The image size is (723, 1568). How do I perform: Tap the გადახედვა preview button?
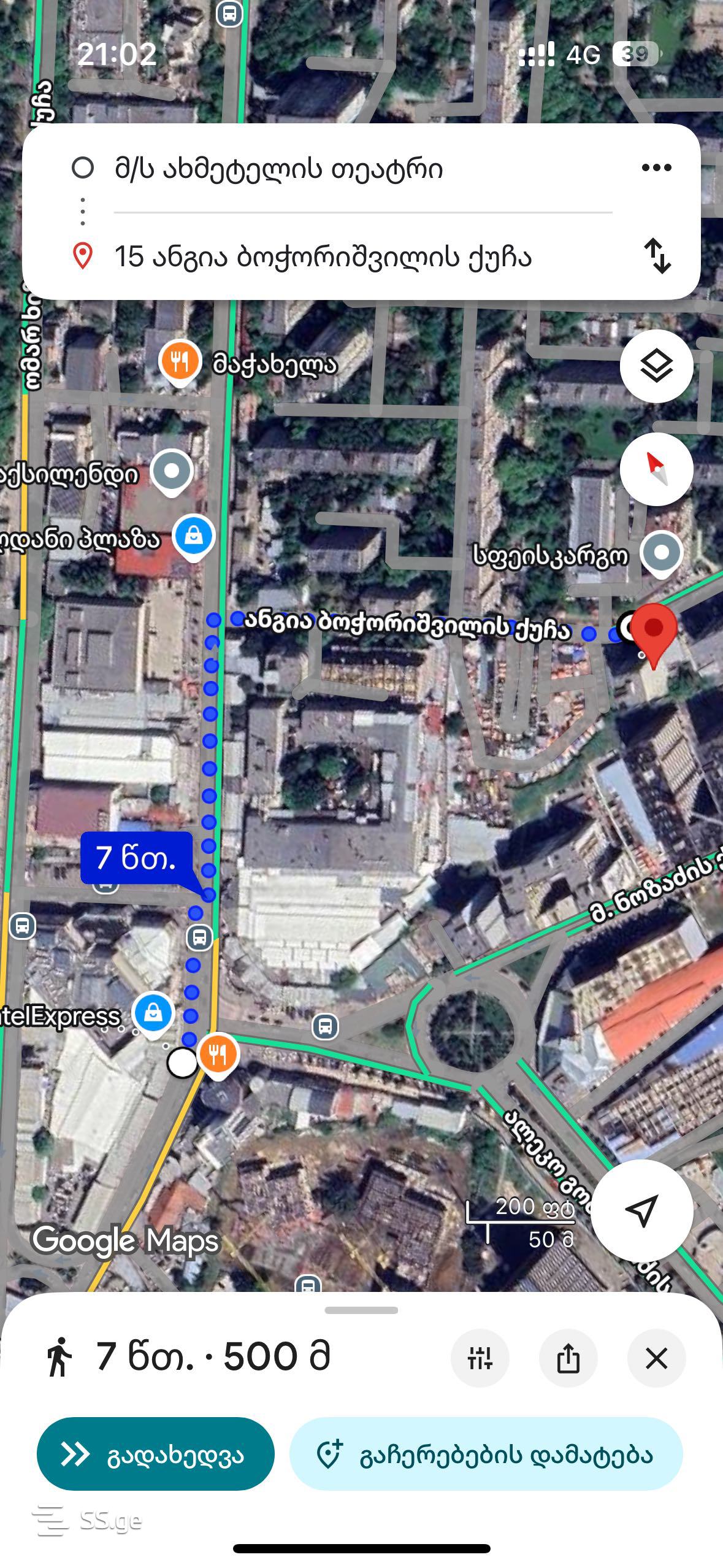tap(155, 1454)
